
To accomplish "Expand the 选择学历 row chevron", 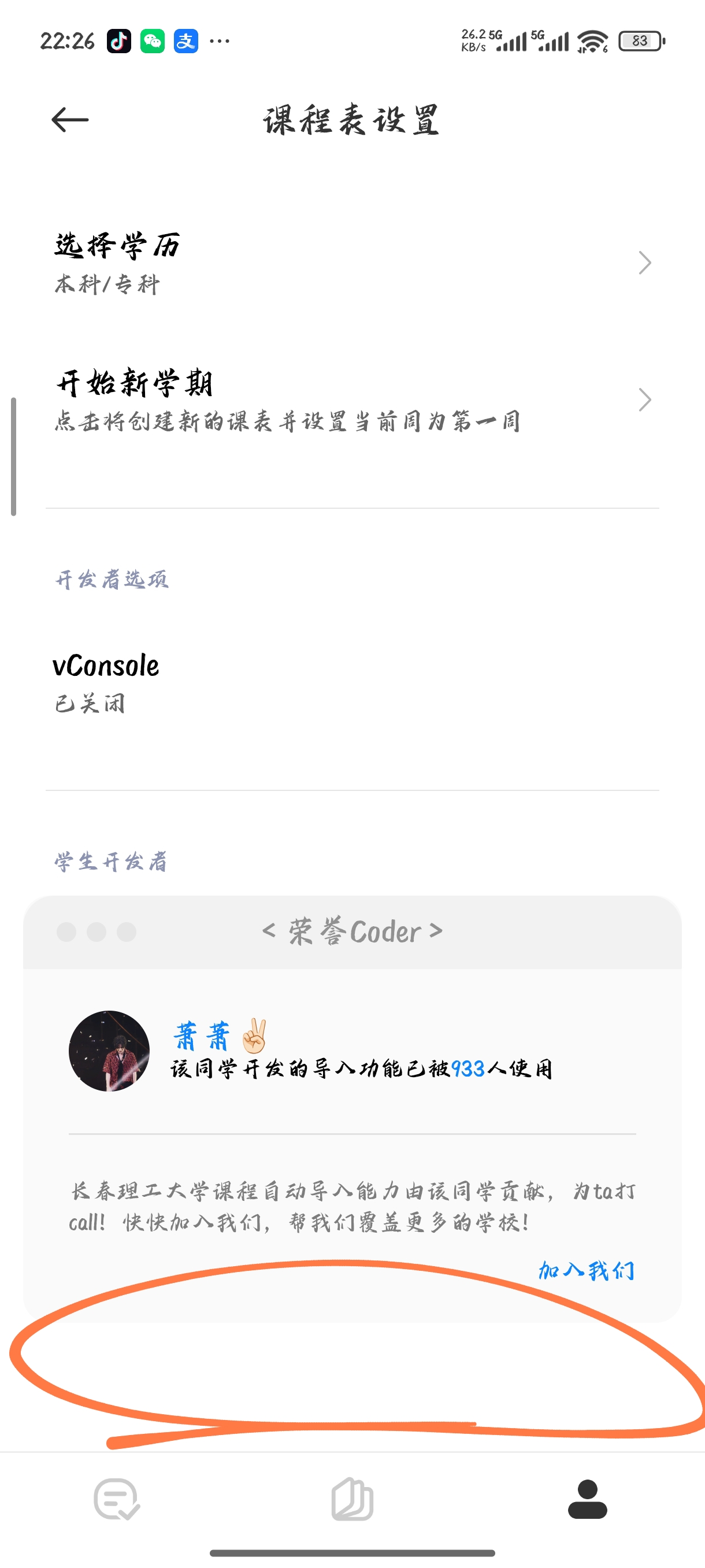I will 644,263.
